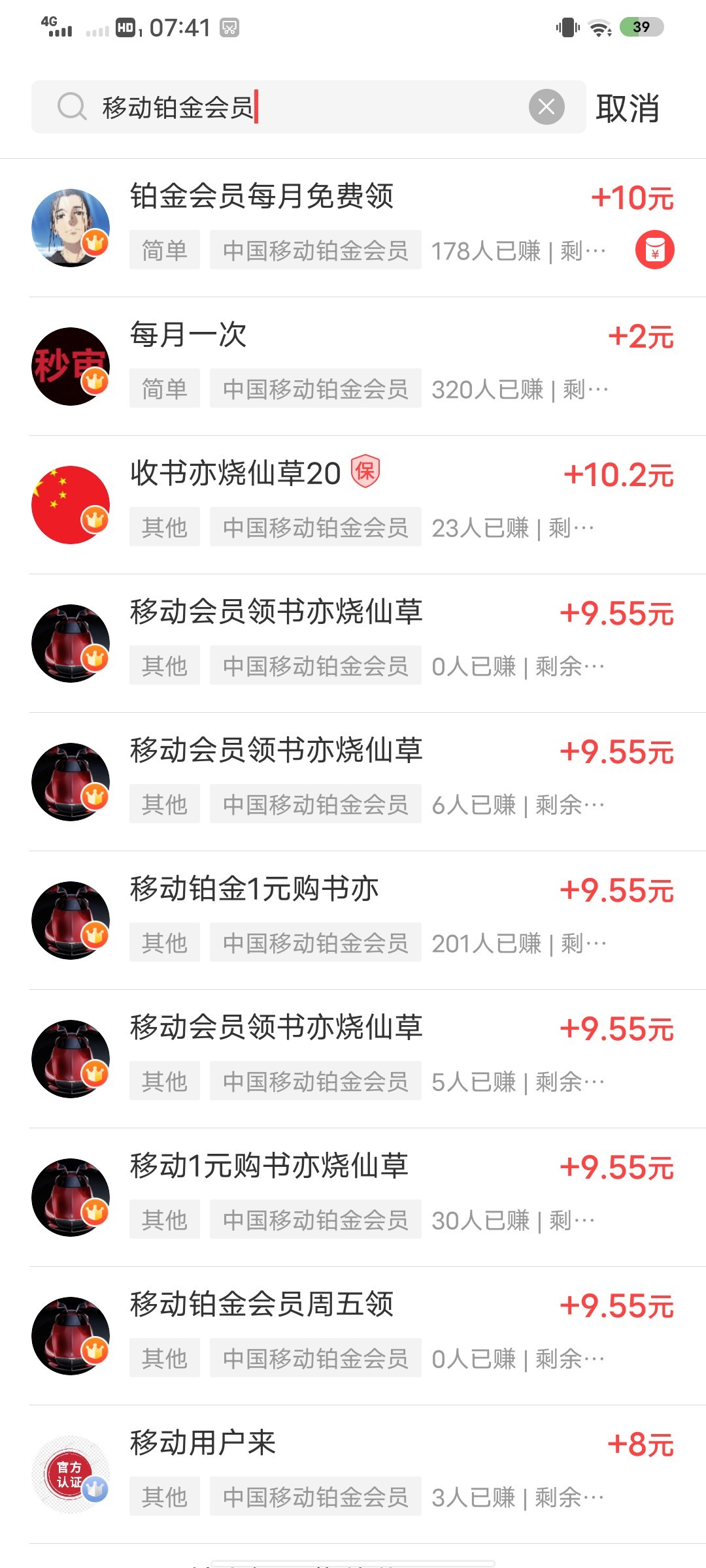Screen dimensions: 706x1568
Task: Open the 移动铂金会员周五领 task
Action: 261,1305
